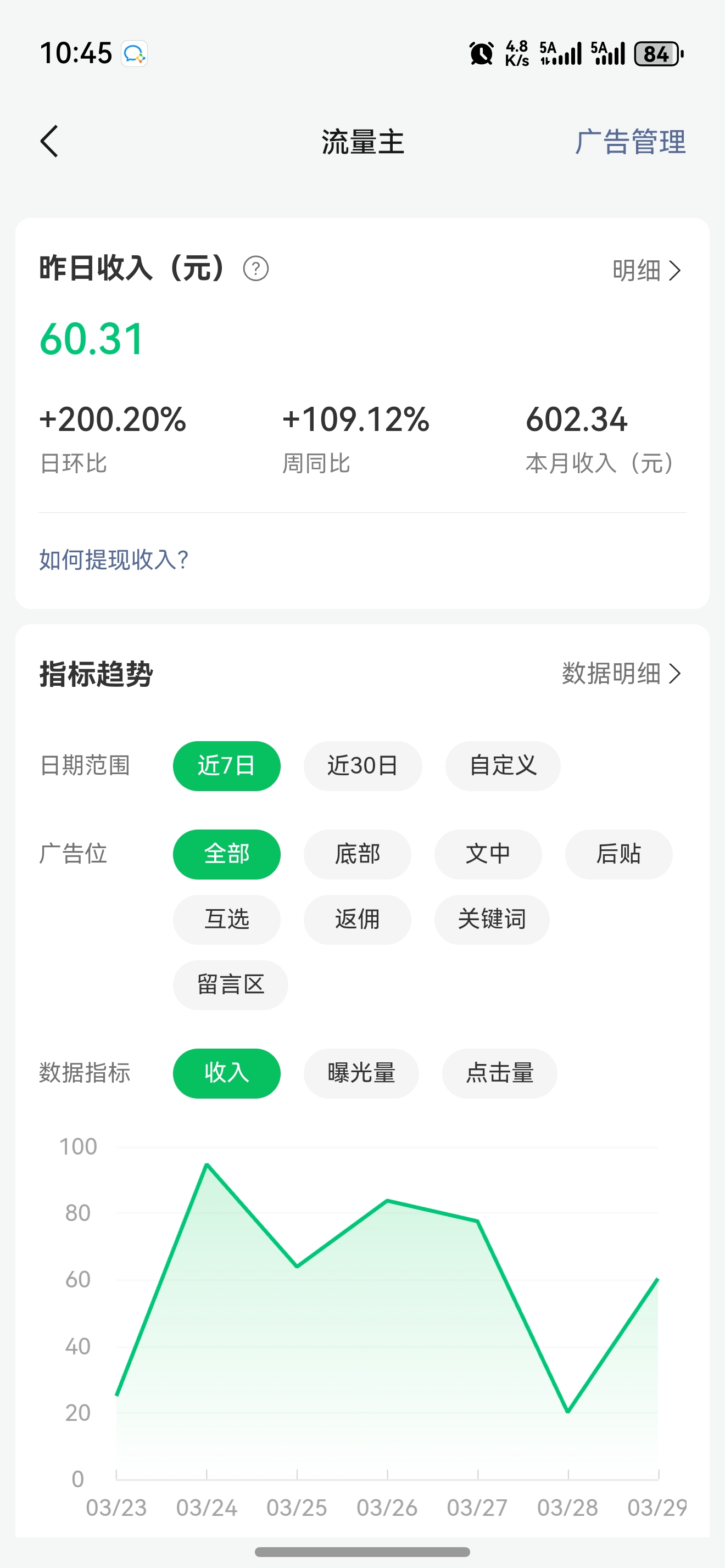Filter by 底部 ad slot

point(358,854)
